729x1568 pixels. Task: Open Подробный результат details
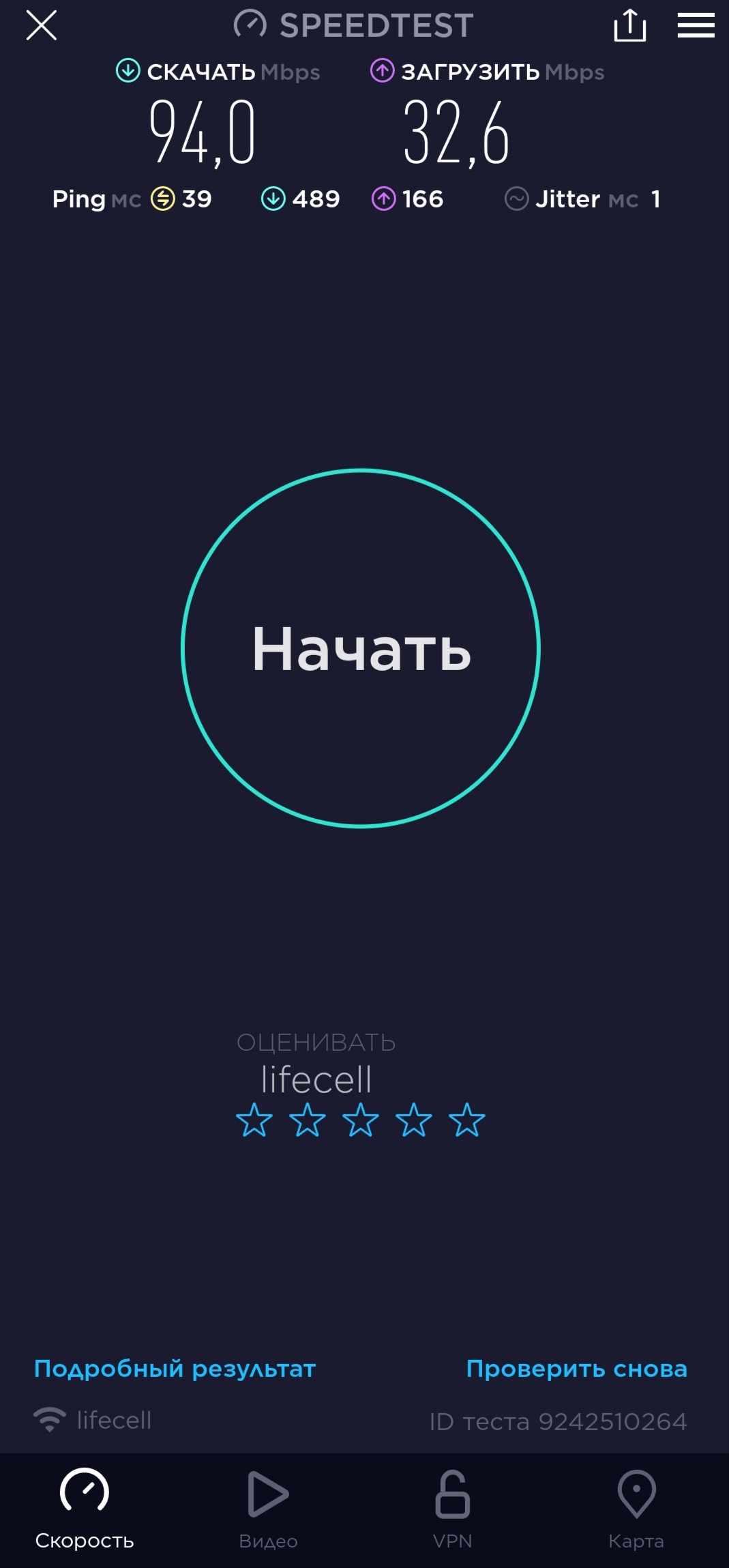point(175,1369)
